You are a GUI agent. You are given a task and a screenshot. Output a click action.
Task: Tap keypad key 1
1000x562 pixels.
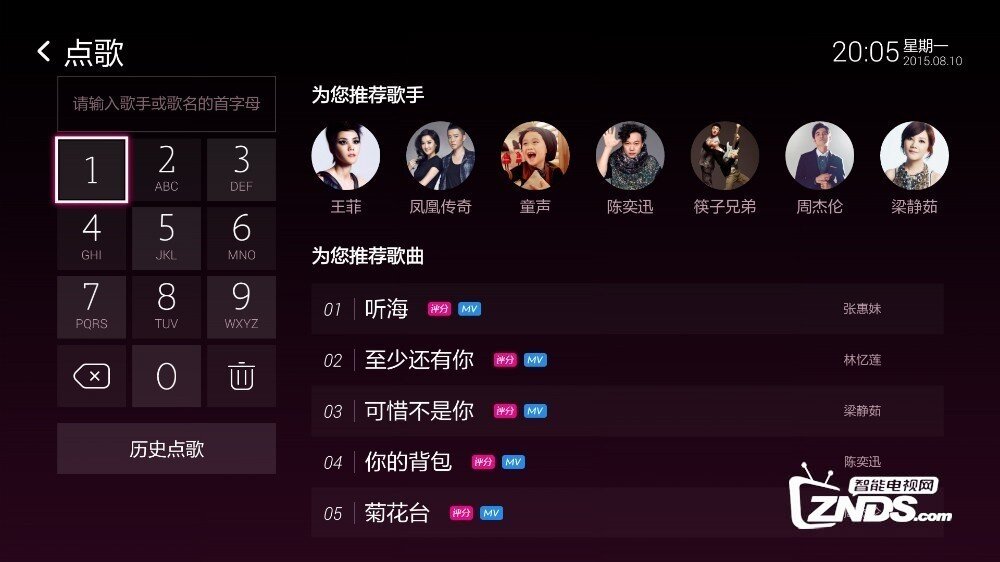click(91, 170)
